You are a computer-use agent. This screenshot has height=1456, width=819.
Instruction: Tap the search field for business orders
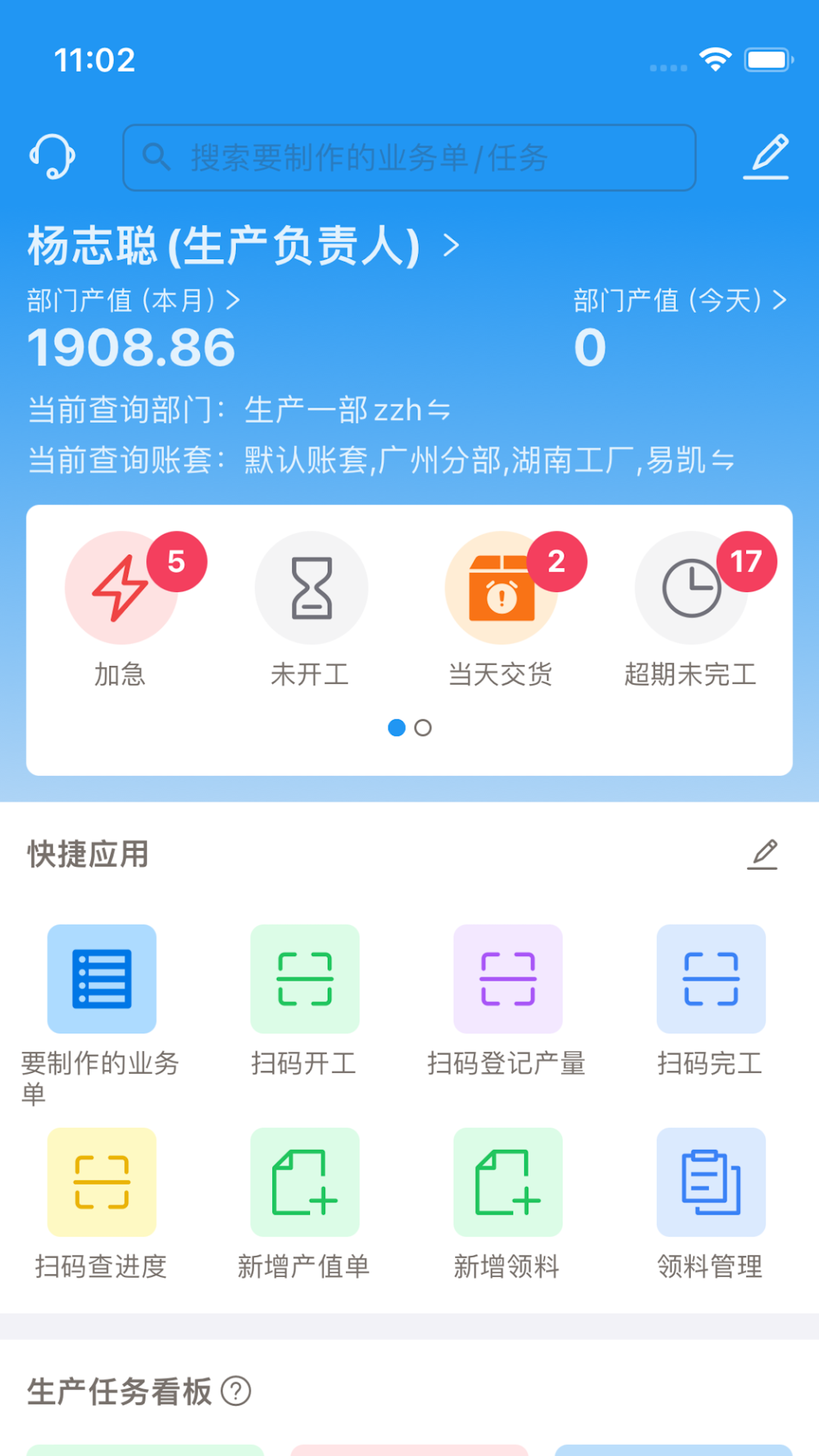coord(409,157)
